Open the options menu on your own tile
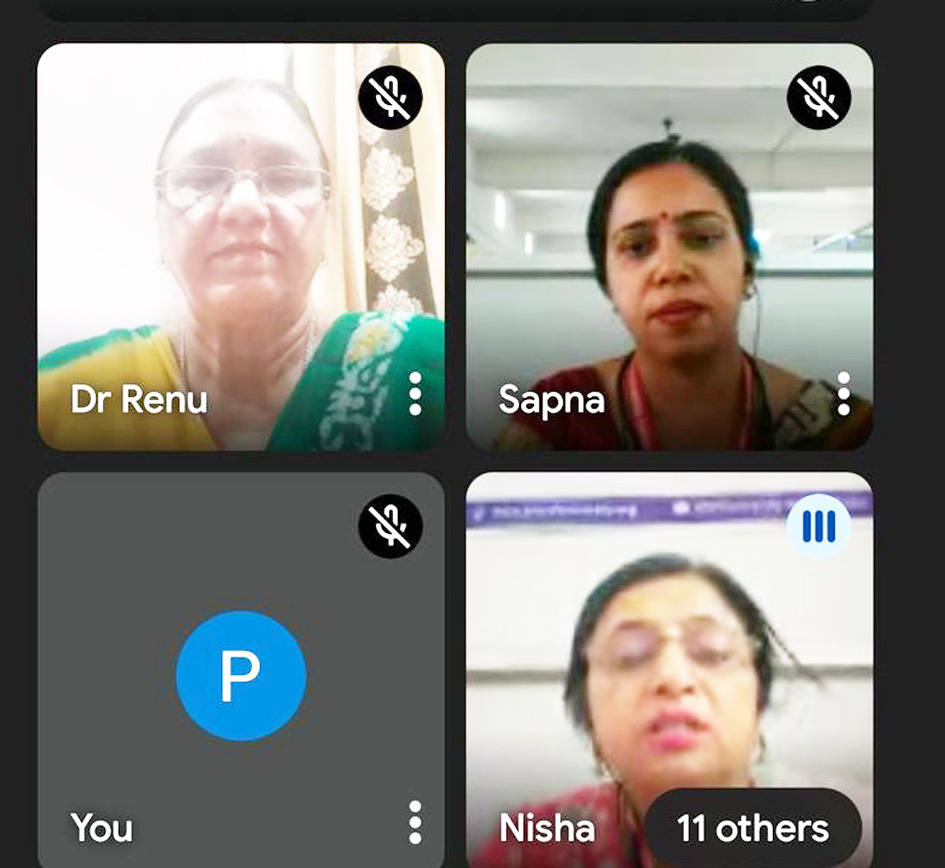The width and height of the screenshot is (945, 868). (415, 822)
